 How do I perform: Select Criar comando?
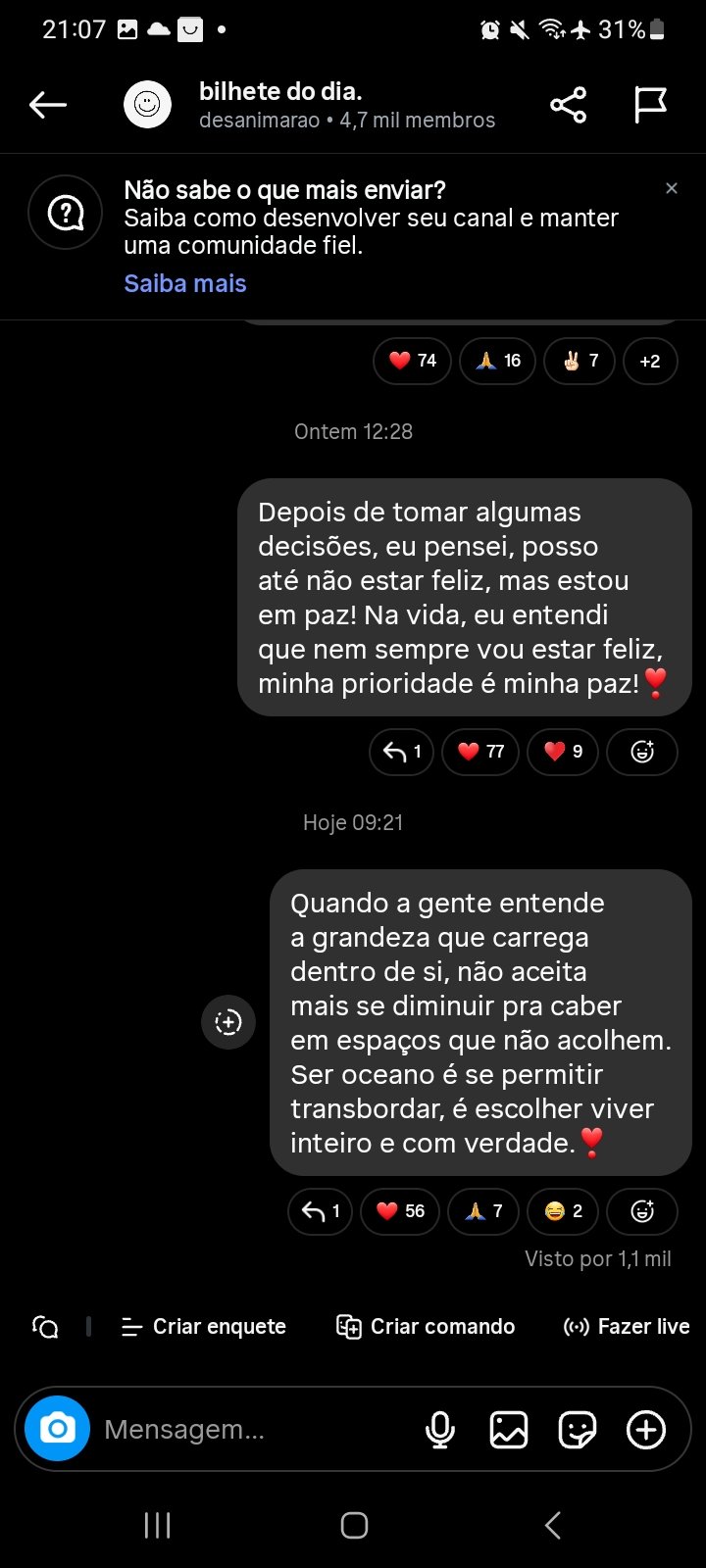pos(426,1327)
